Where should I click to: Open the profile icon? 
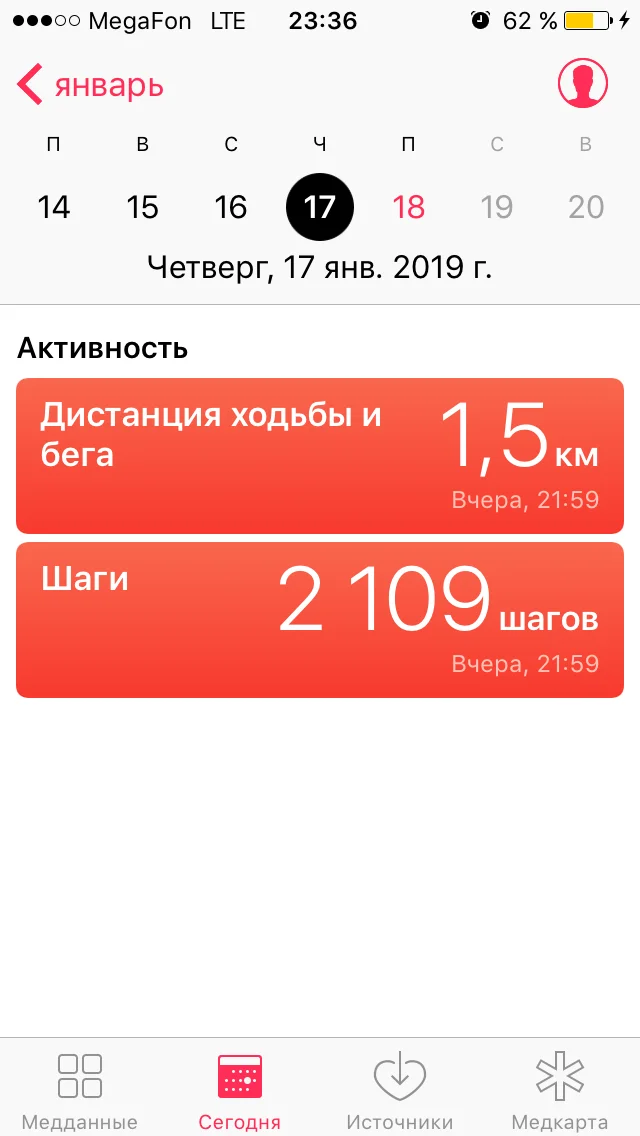582,84
